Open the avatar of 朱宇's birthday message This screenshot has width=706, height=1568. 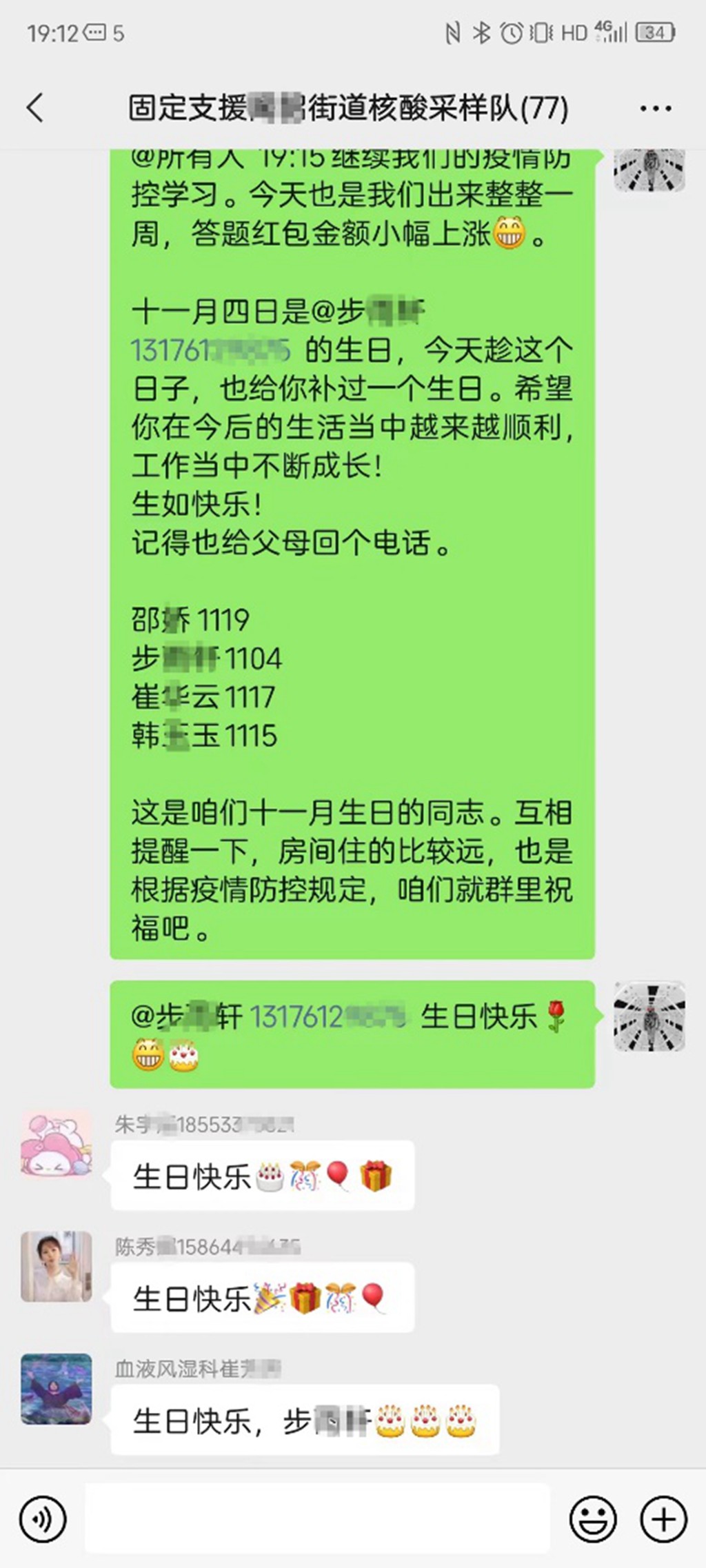[57, 1145]
